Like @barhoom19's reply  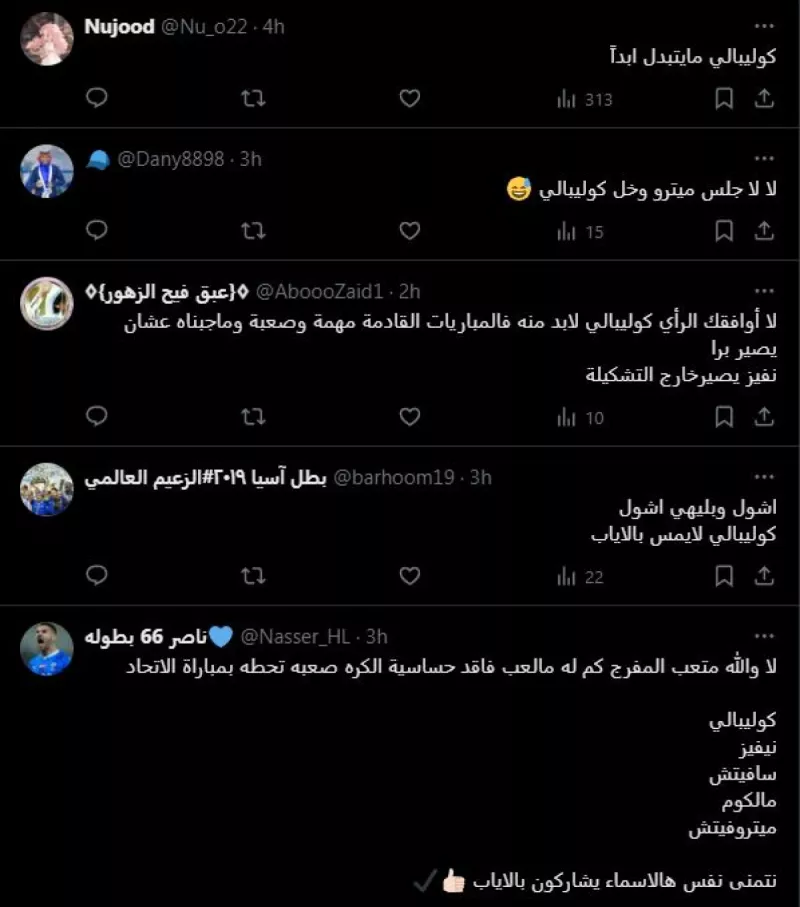point(408,576)
